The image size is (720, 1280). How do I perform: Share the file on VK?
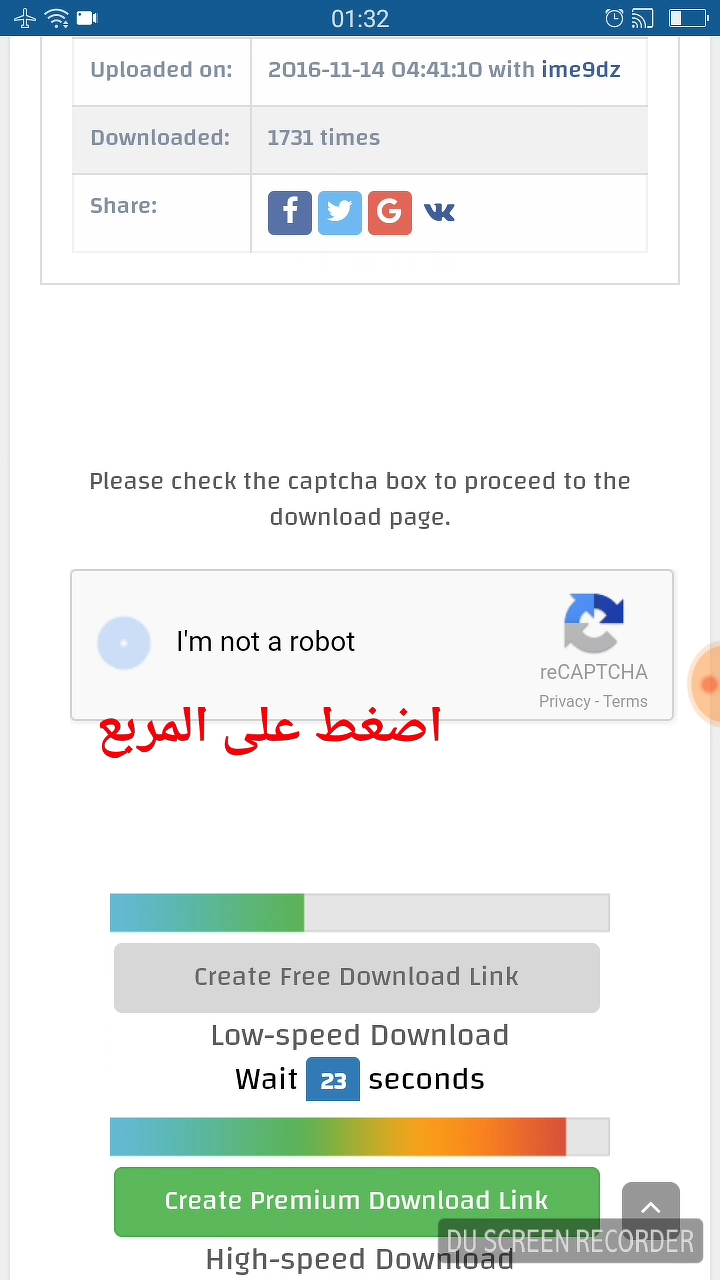[439, 213]
